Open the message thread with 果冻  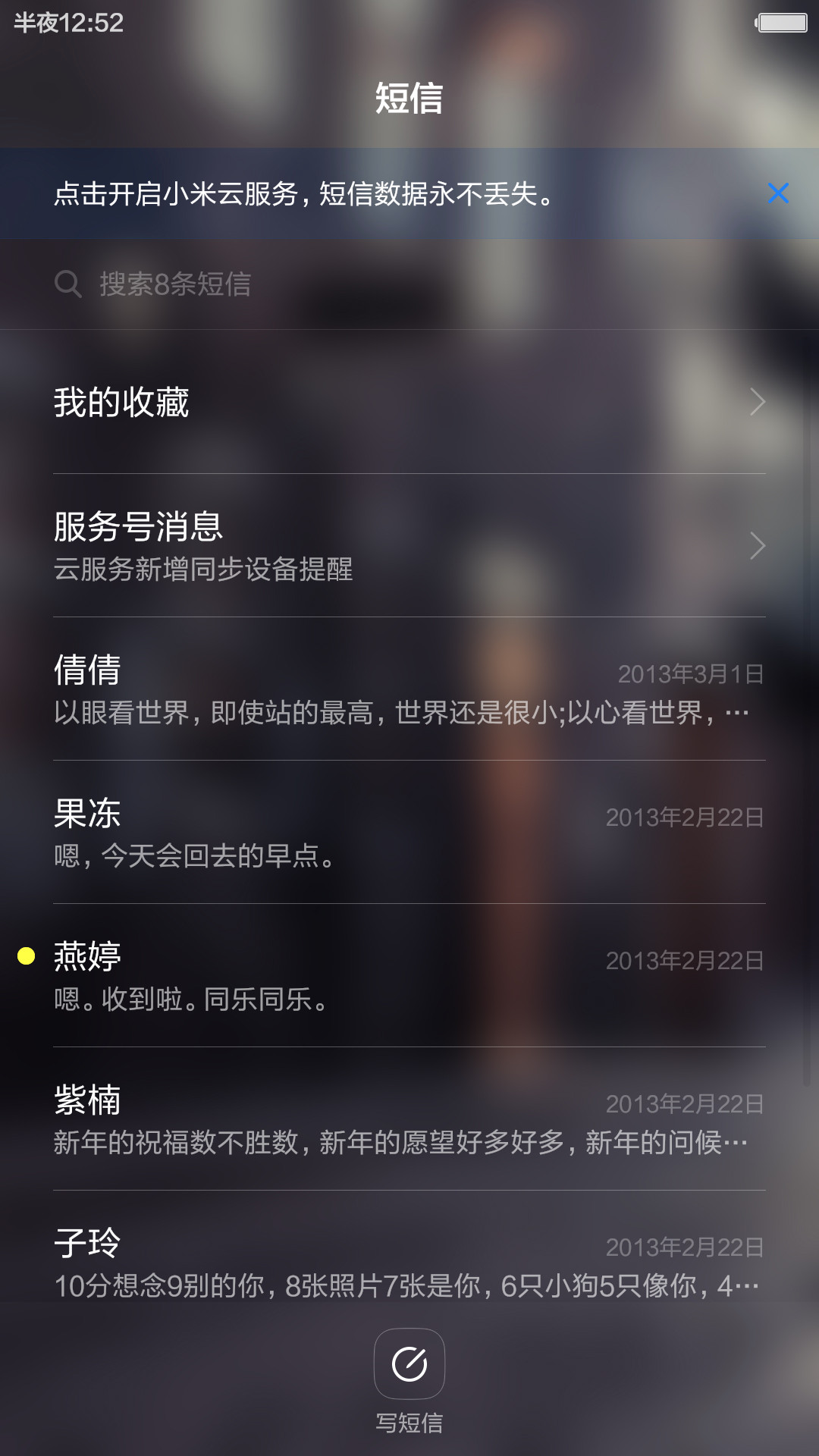(409, 833)
